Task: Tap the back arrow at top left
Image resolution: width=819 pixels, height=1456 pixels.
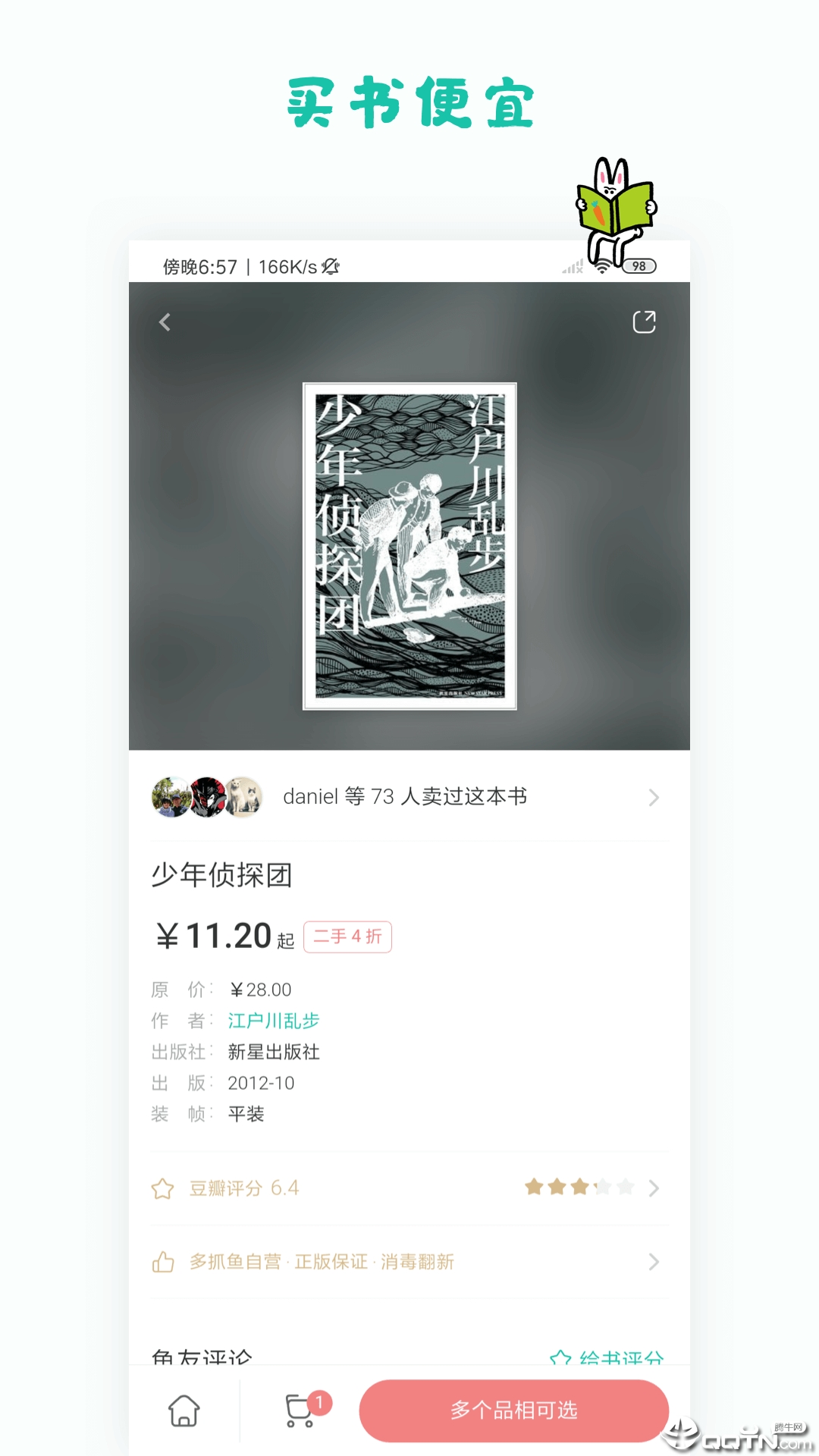Action: coord(164,322)
